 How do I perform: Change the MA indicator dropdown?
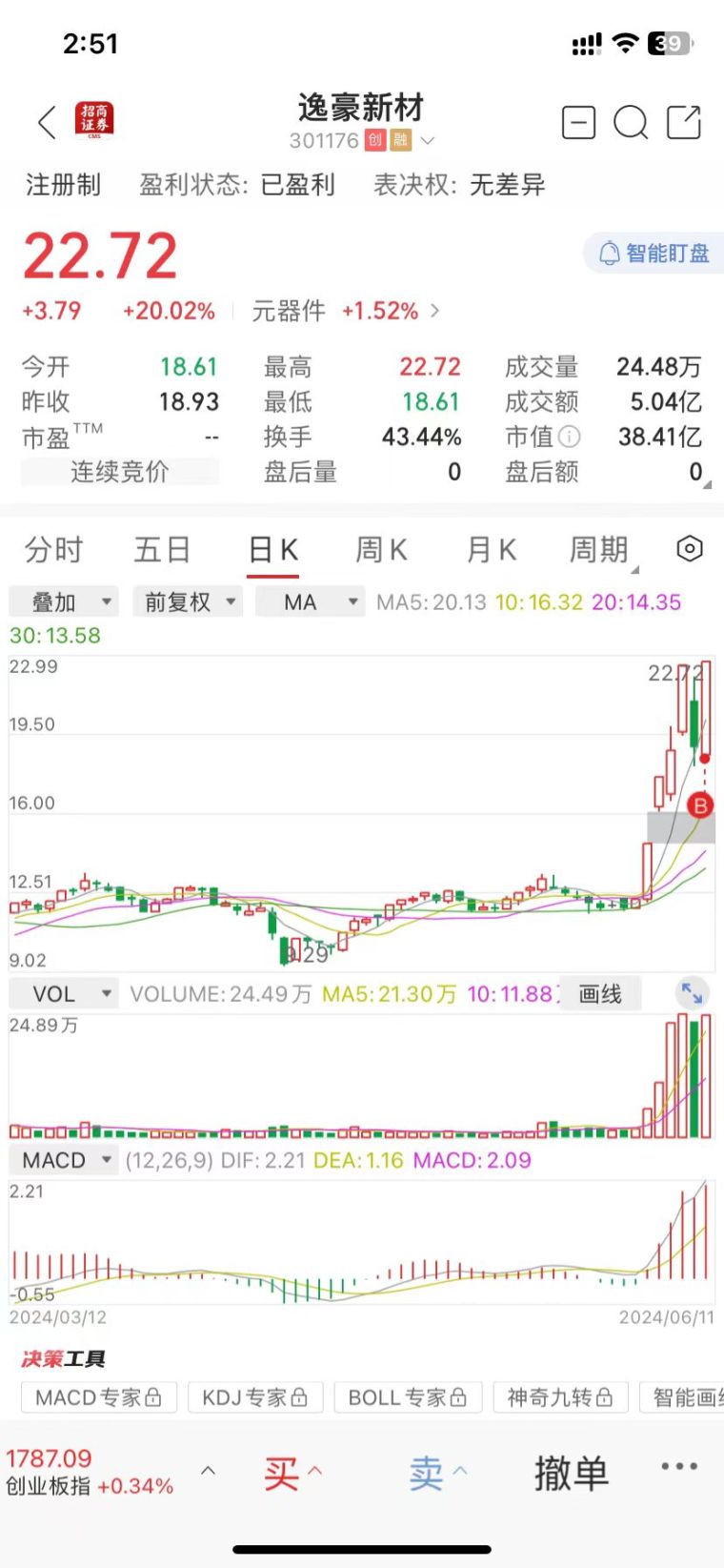click(x=311, y=601)
